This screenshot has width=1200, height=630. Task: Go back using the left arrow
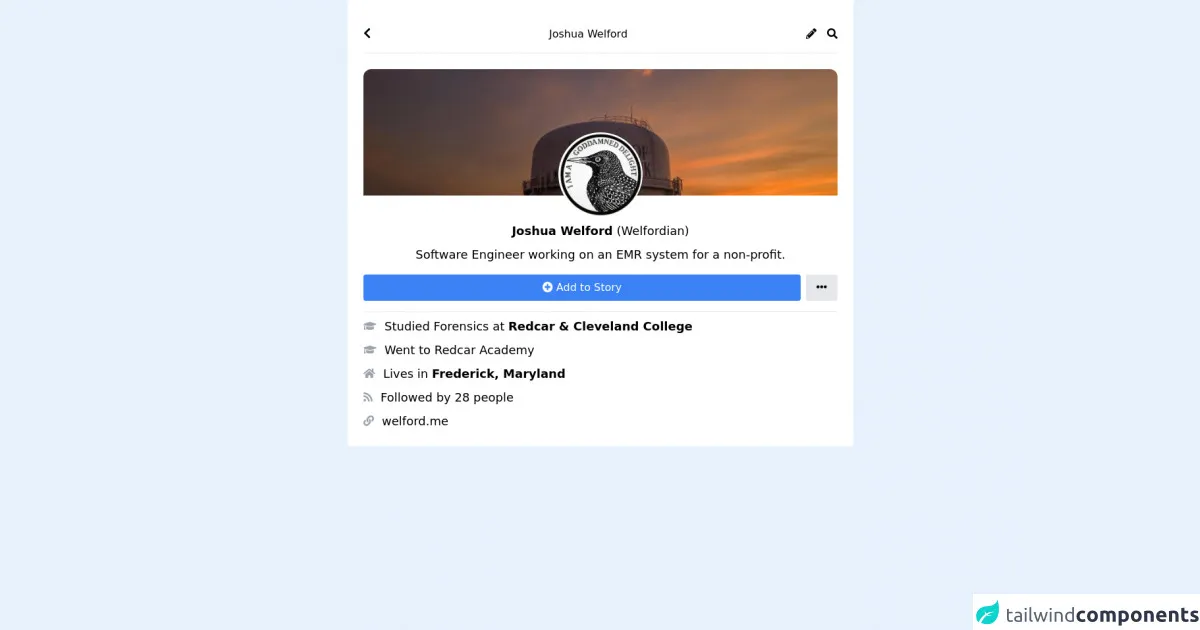(367, 34)
